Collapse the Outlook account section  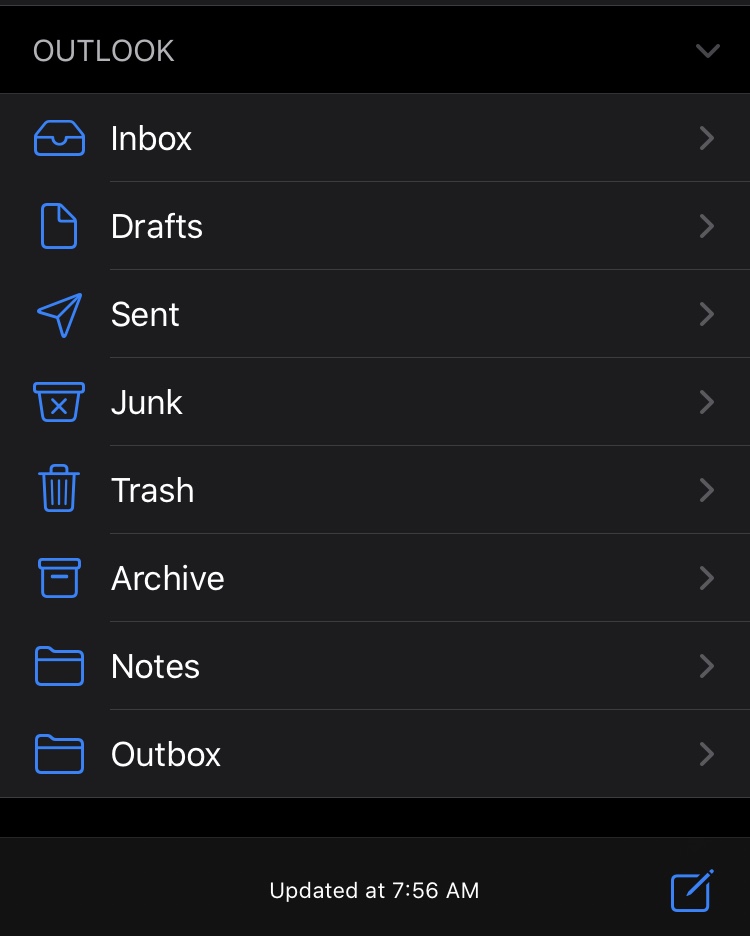click(707, 51)
